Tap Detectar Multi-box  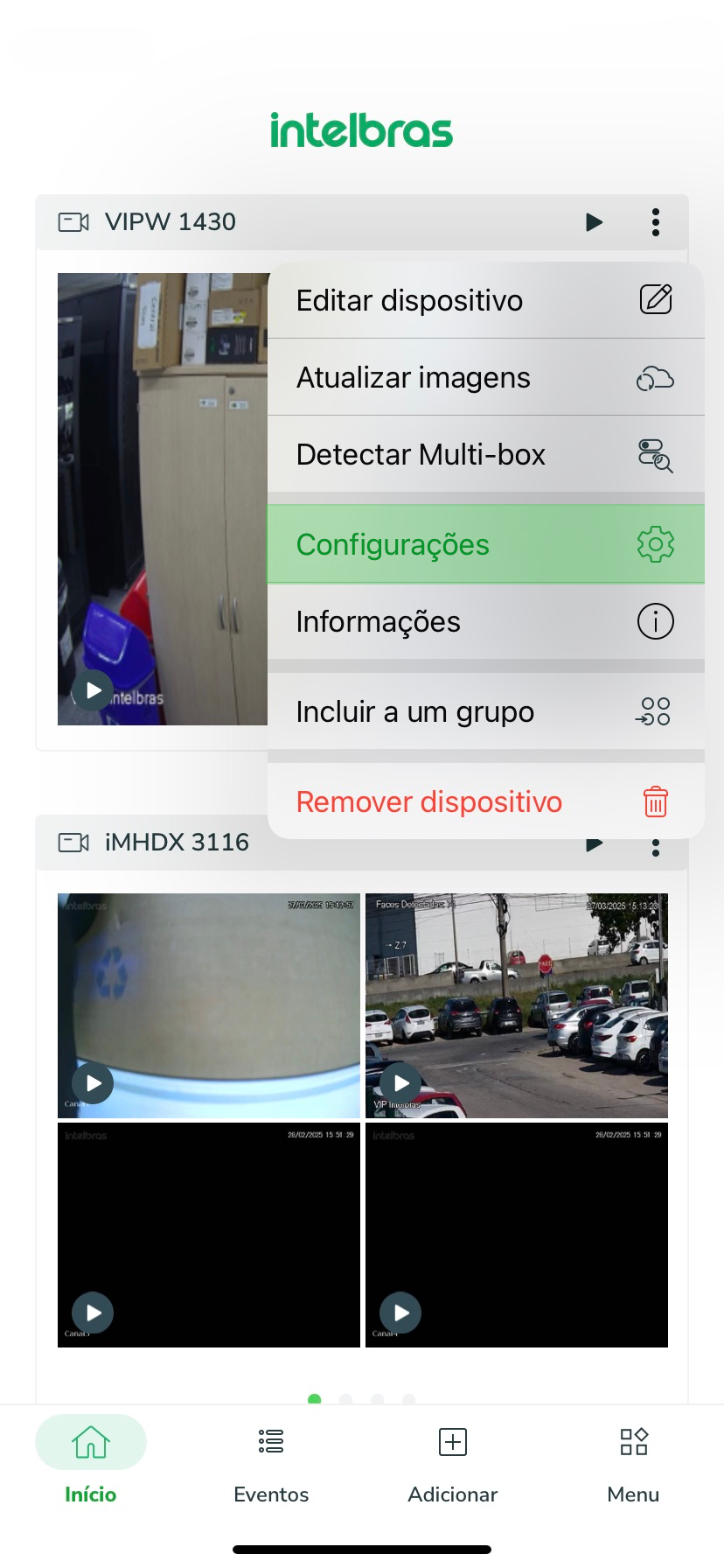click(486, 454)
